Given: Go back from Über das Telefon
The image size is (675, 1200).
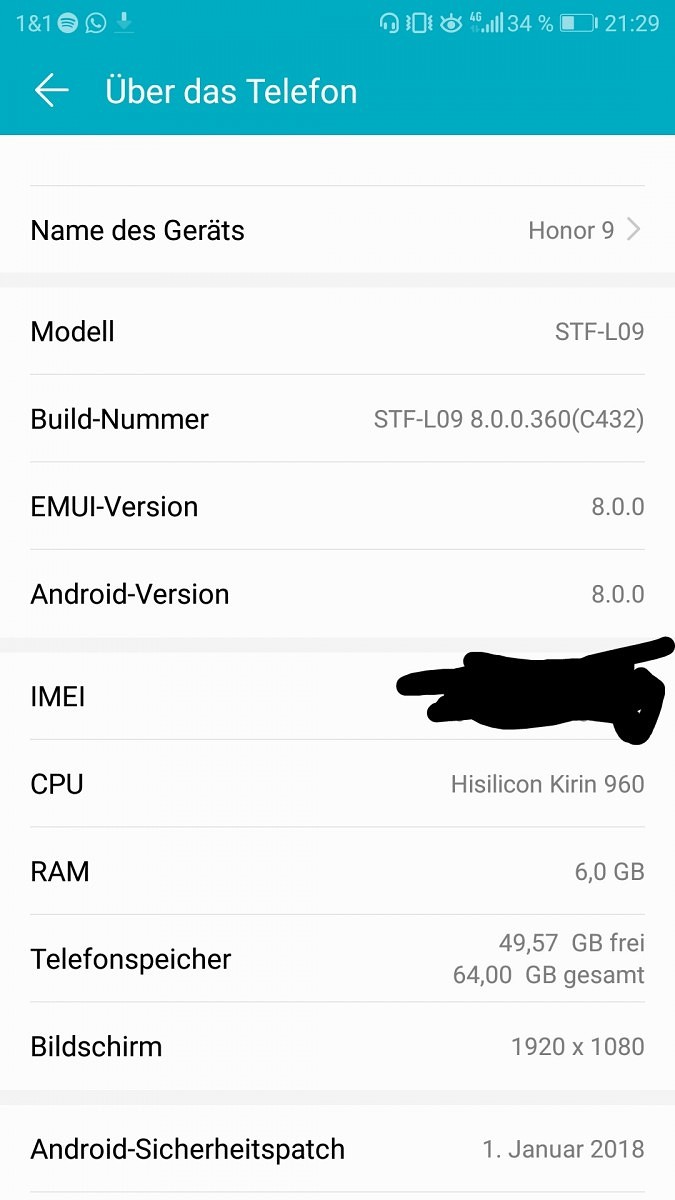Looking at the screenshot, I should pos(51,91).
